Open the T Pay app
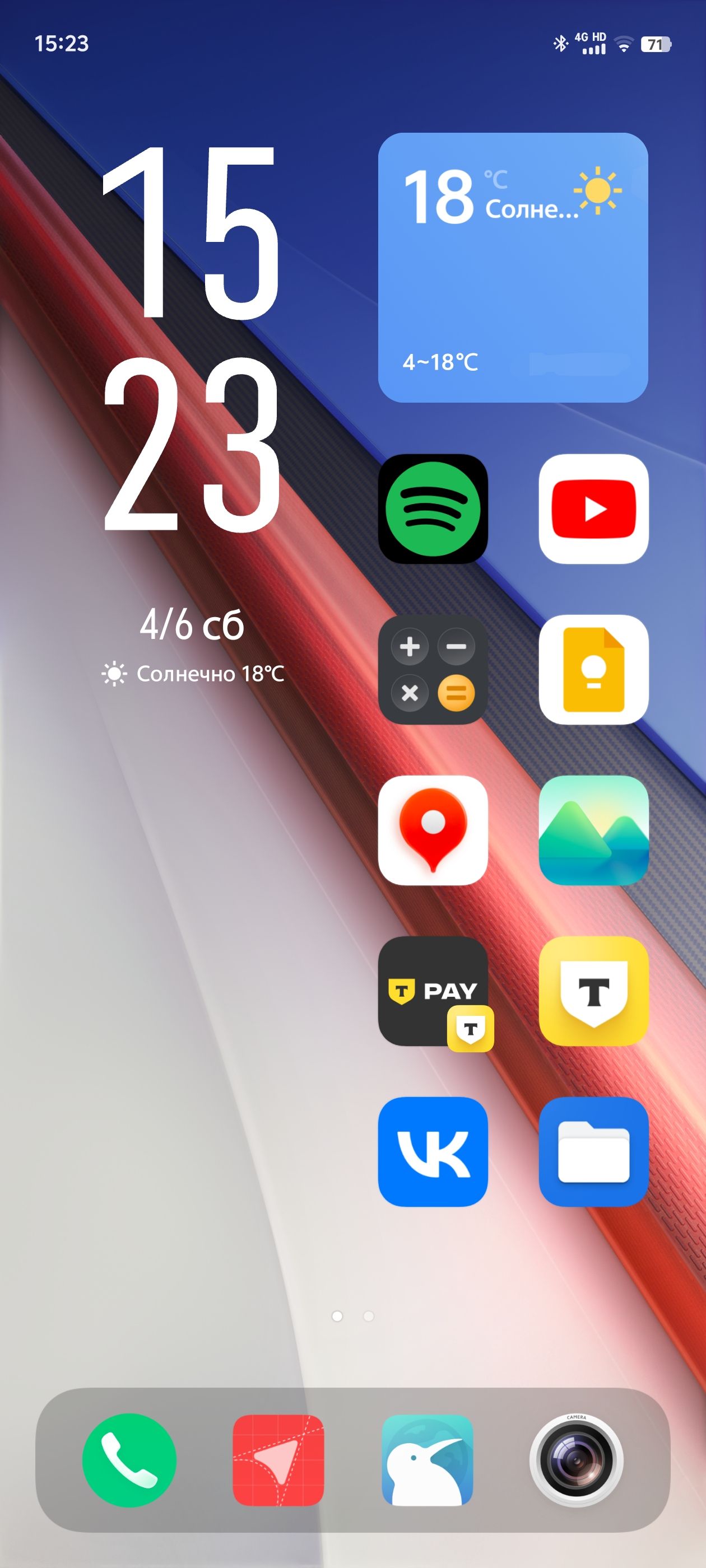The height and width of the screenshot is (1568, 706). pyautogui.click(x=433, y=991)
